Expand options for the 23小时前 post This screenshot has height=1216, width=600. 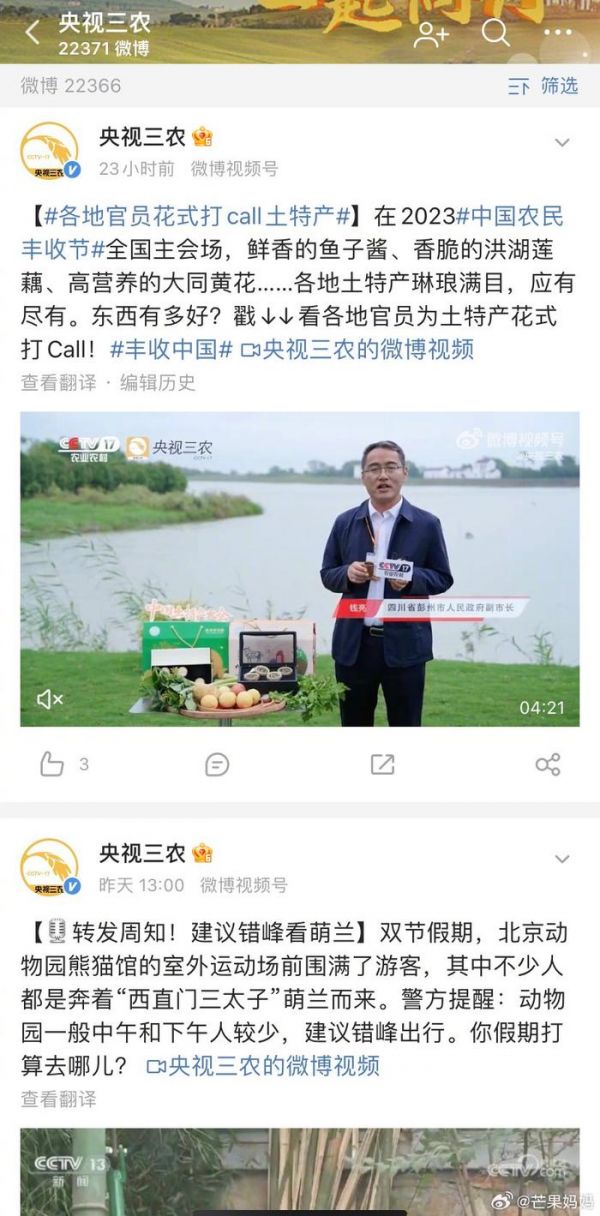coord(562,143)
